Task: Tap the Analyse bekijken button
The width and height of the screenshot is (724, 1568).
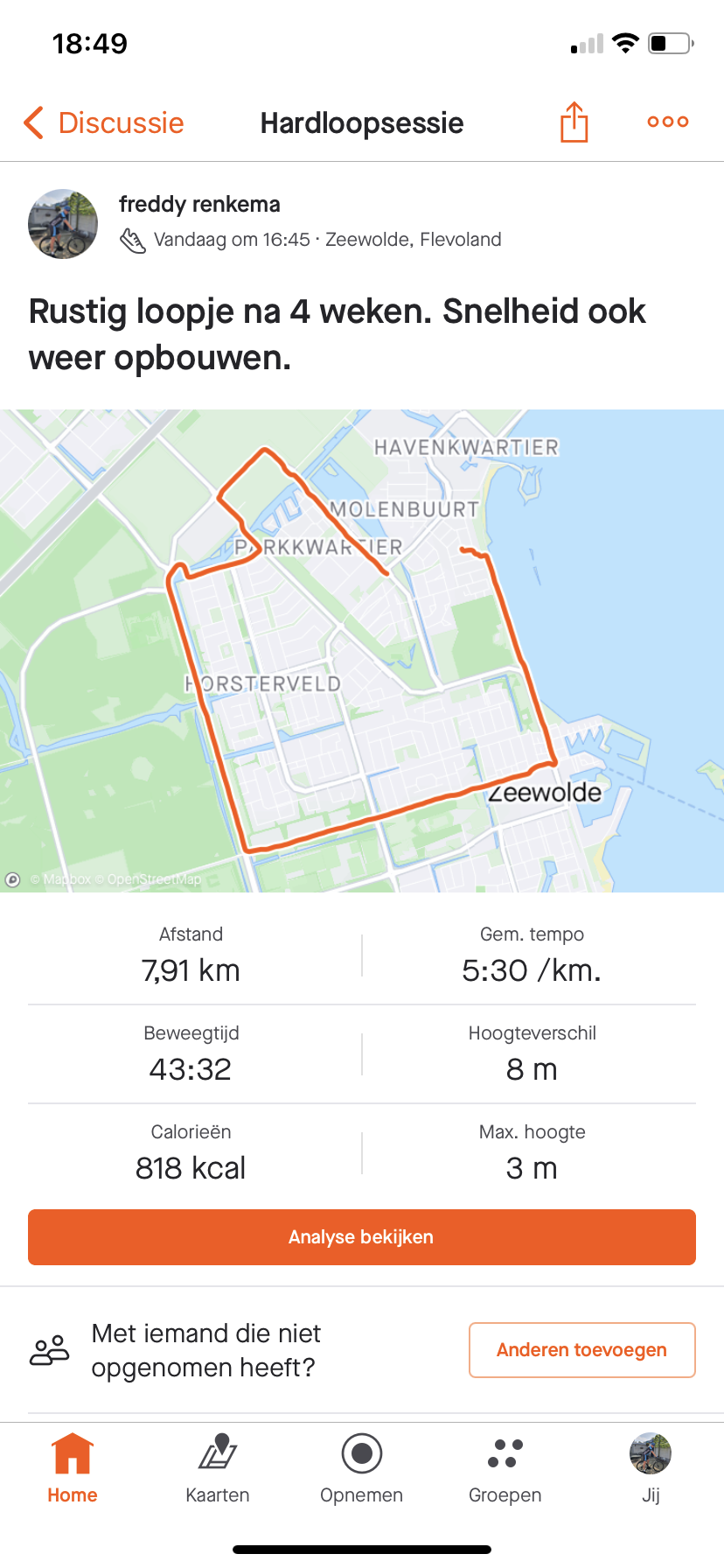Action: (362, 1237)
